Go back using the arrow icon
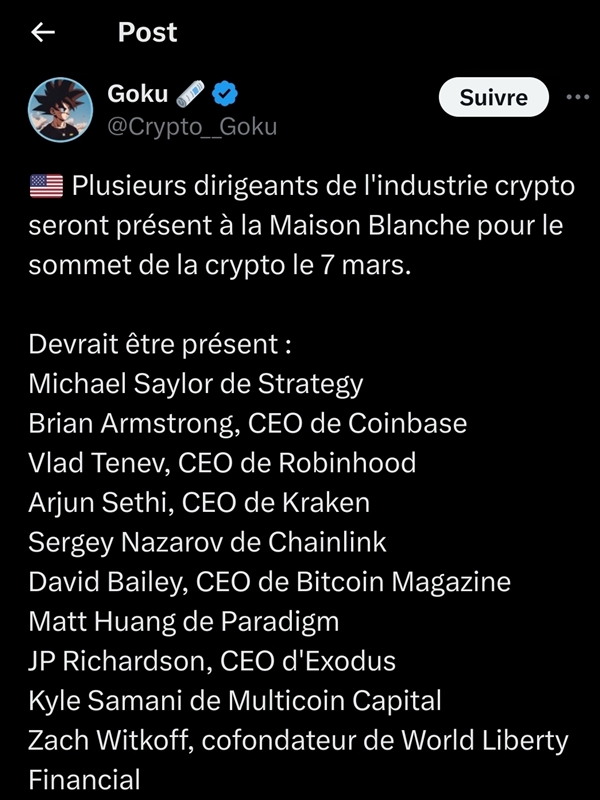The width and height of the screenshot is (600, 800). [43, 32]
